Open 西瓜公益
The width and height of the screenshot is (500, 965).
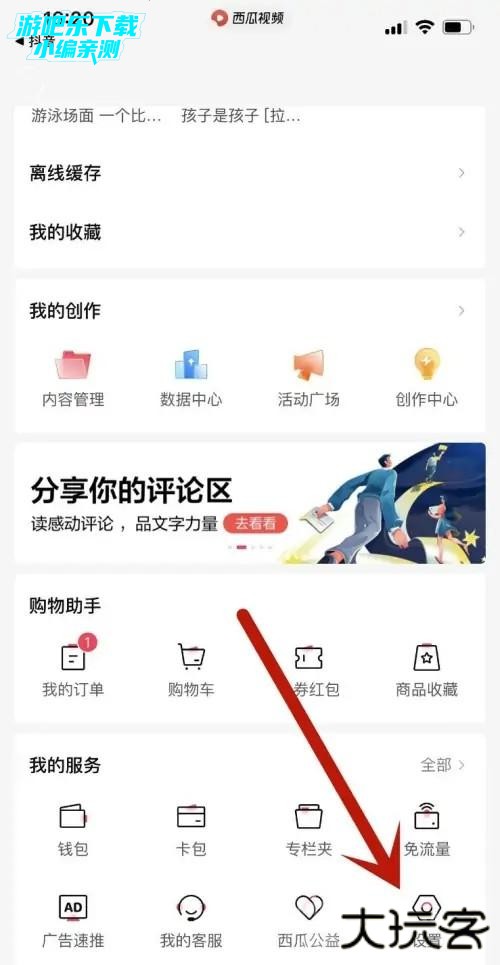[308, 921]
